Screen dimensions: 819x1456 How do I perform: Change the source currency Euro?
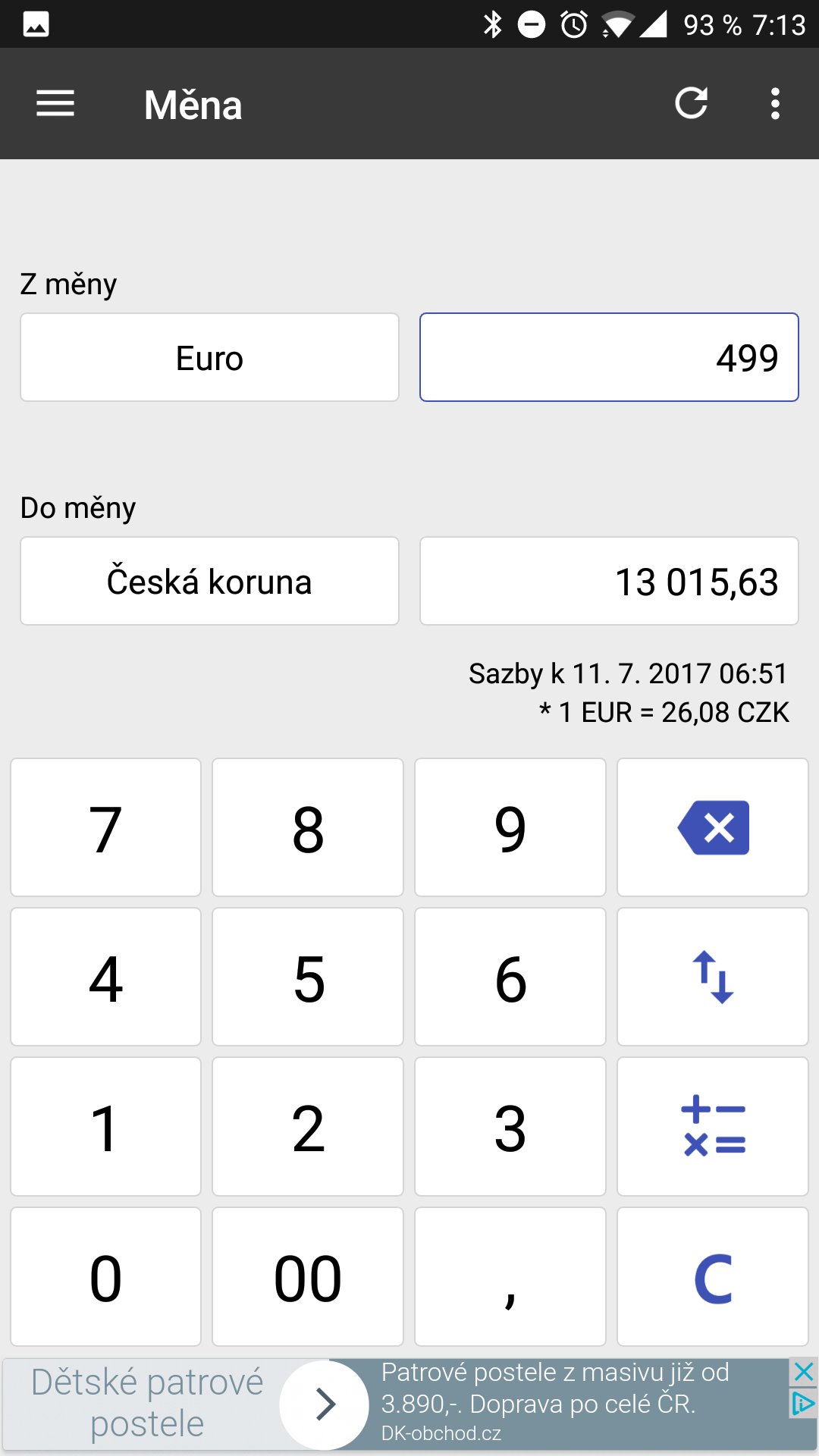click(x=209, y=357)
